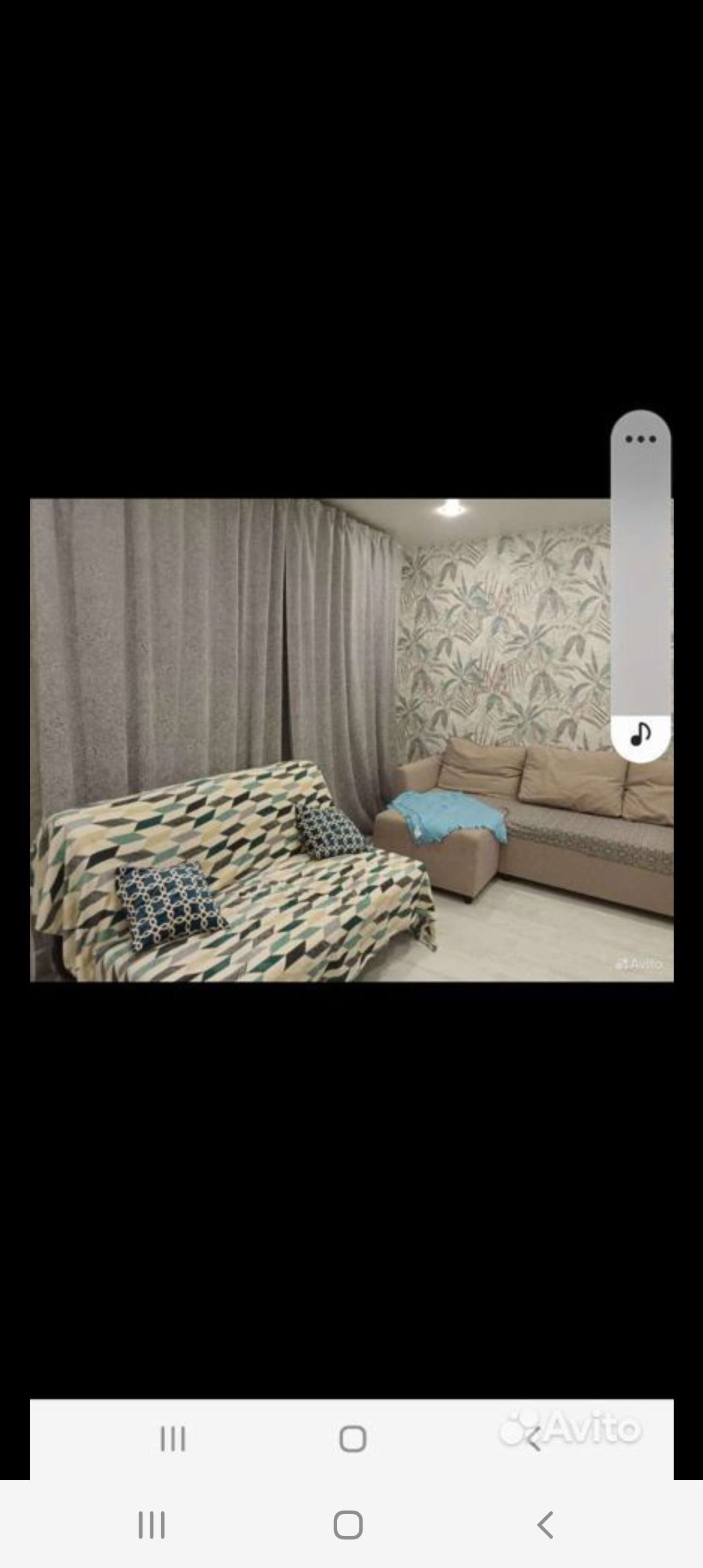703x1568 pixels.
Task: Open more volume settings via three dots
Action: coord(641,439)
